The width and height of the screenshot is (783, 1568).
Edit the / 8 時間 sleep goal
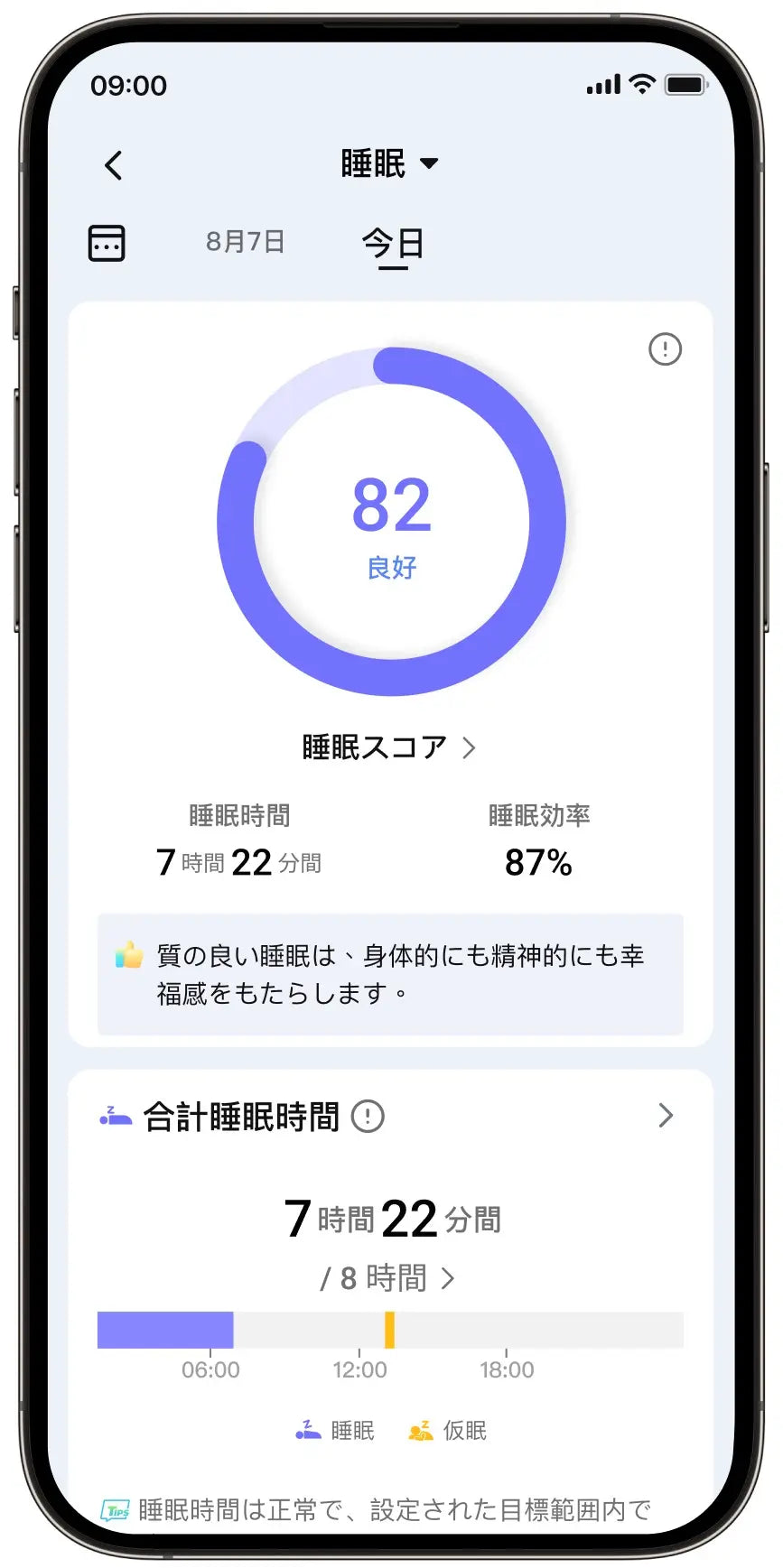click(x=388, y=1278)
